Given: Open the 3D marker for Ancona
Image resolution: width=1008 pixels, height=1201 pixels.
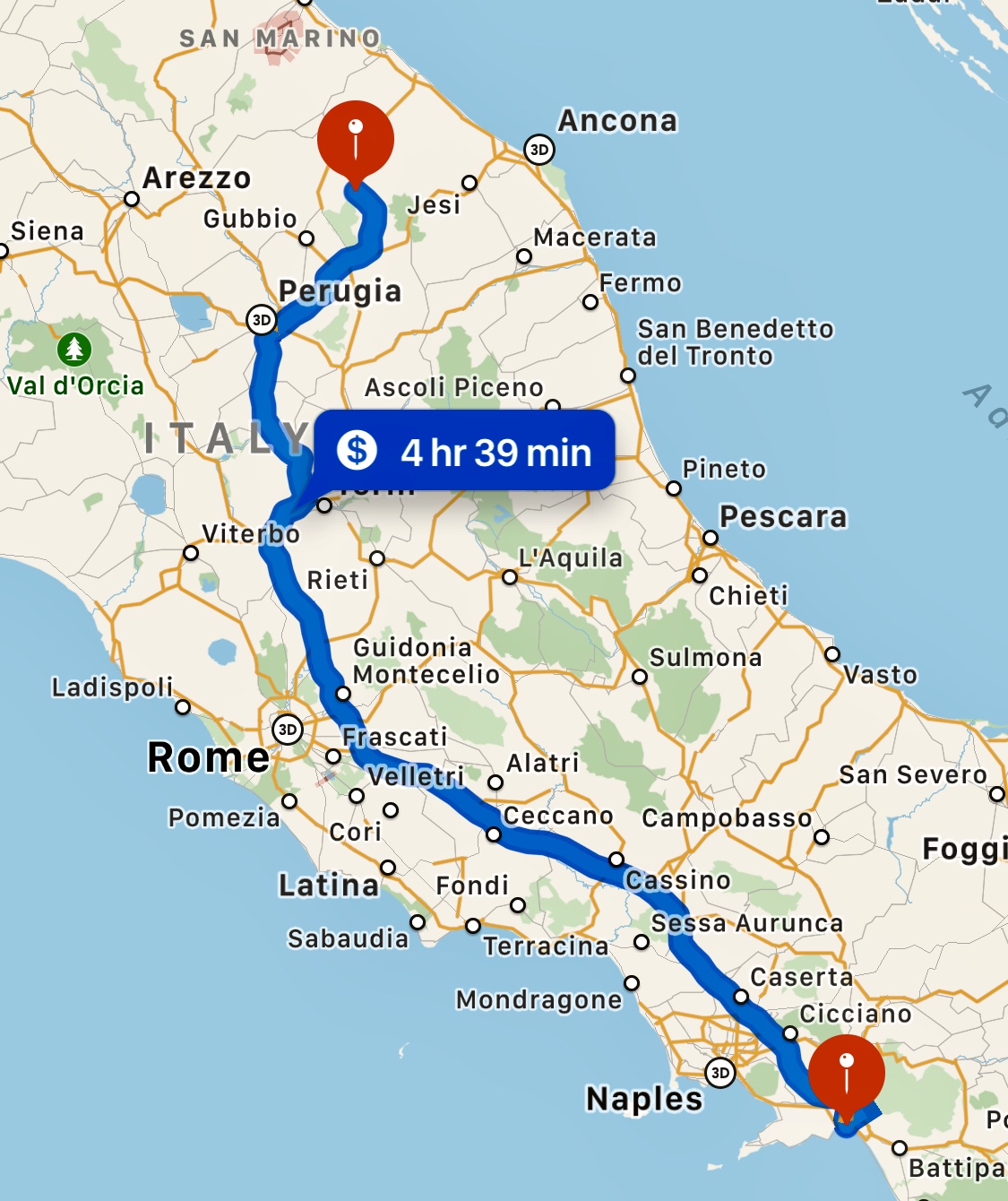Looking at the screenshot, I should tap(538, 150).
